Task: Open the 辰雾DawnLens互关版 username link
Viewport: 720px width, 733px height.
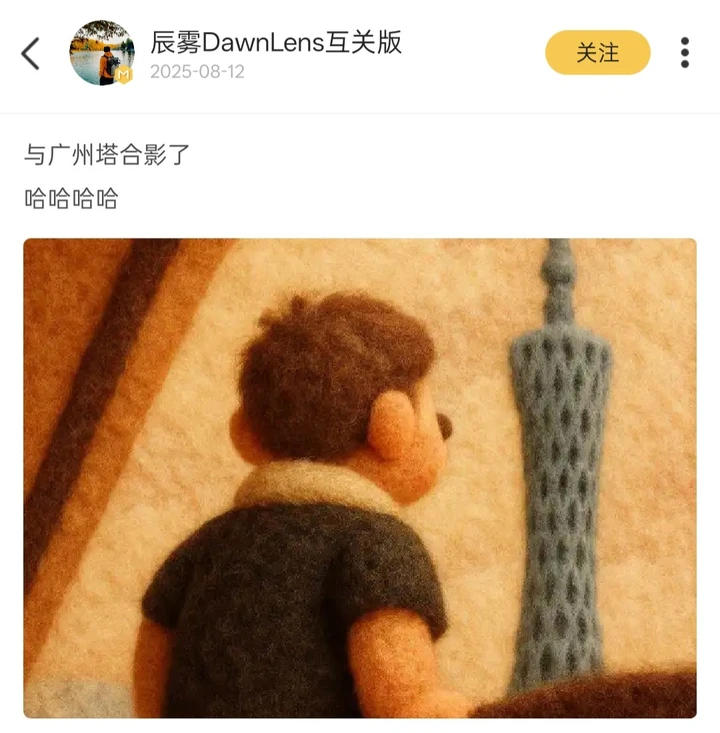Action: pyautogui.click(x=276, y=42)
